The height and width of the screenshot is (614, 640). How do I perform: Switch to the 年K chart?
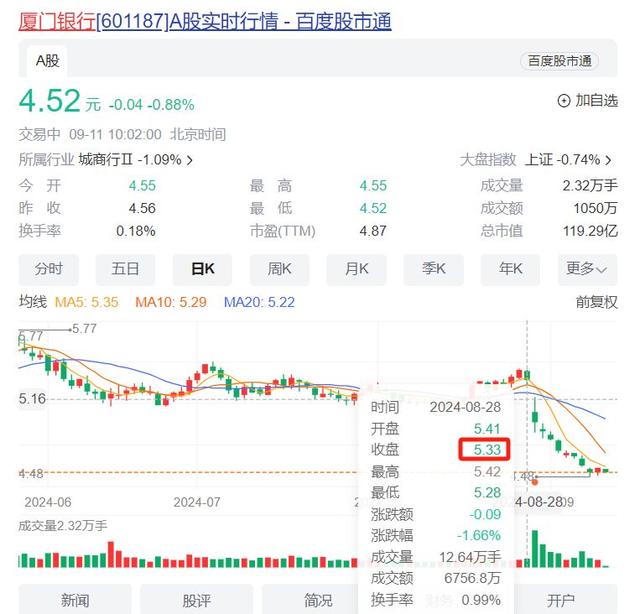(510, 269)
